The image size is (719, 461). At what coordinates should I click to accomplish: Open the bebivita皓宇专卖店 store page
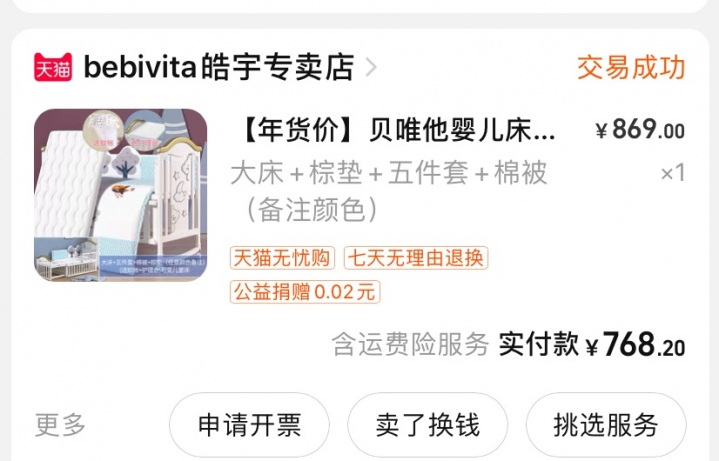point(218,68)
